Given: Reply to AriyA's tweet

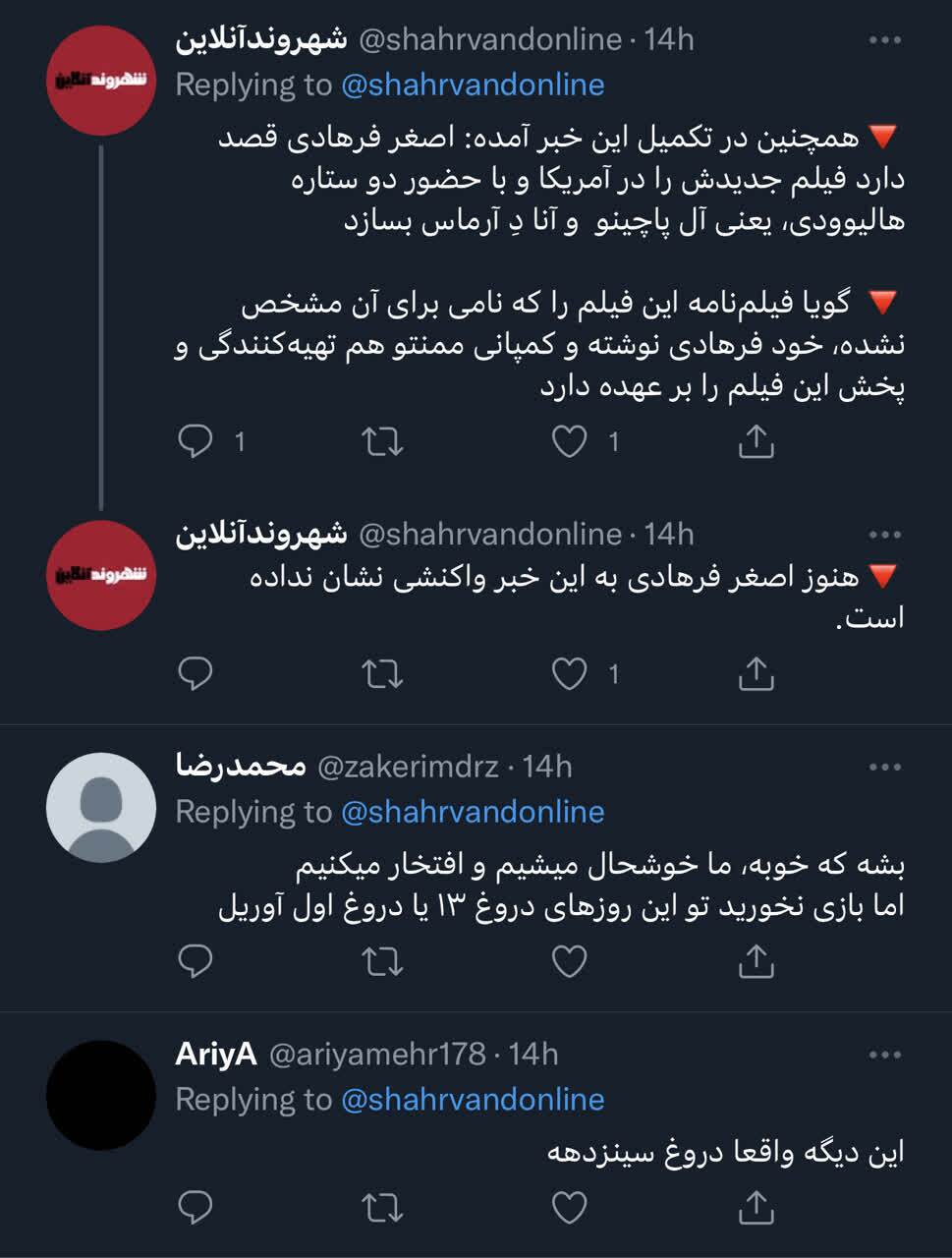Looking at the screenshot, I should point(196,1206).
